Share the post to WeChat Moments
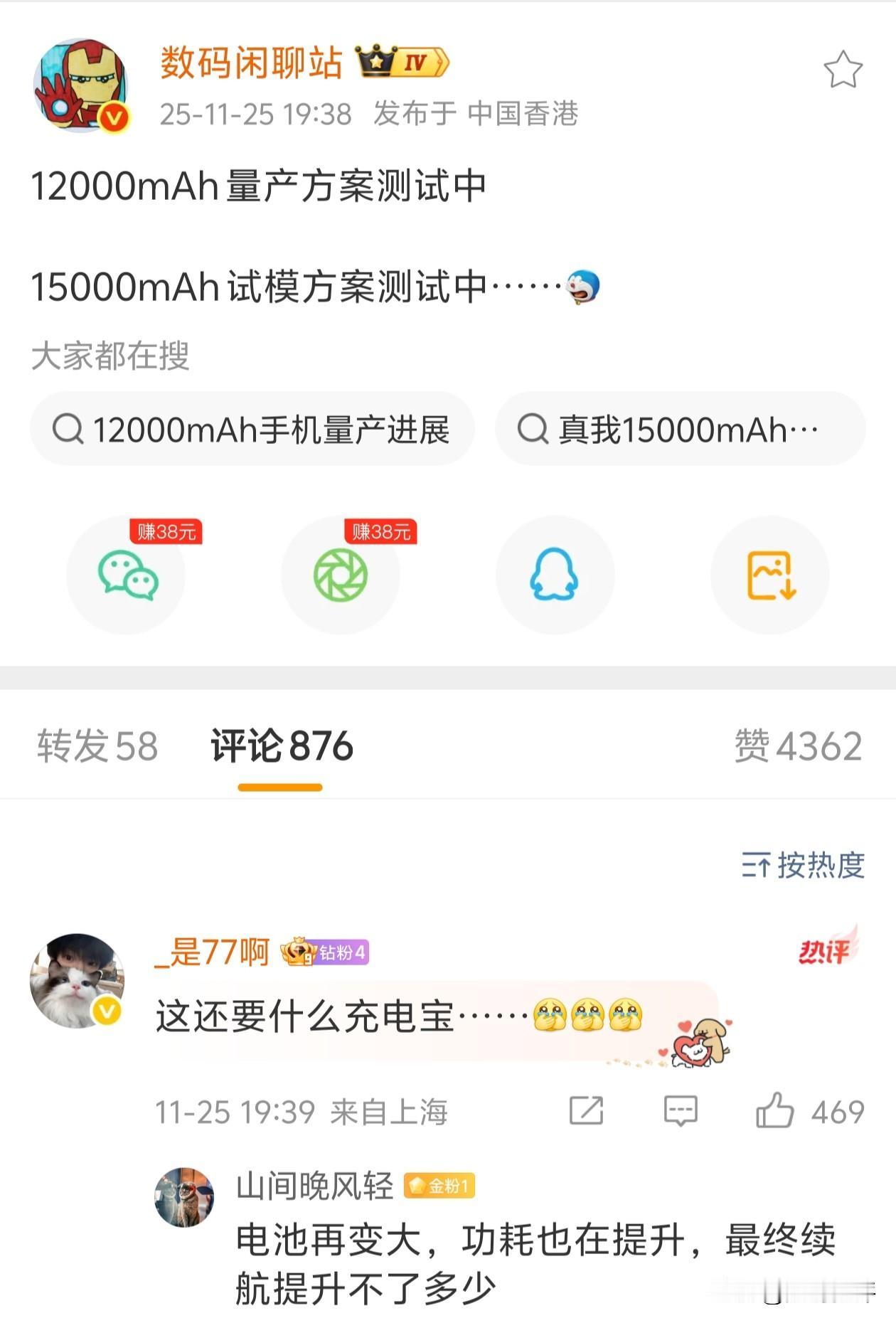Screen dimensions: 896x1323 tap(340, 576)
